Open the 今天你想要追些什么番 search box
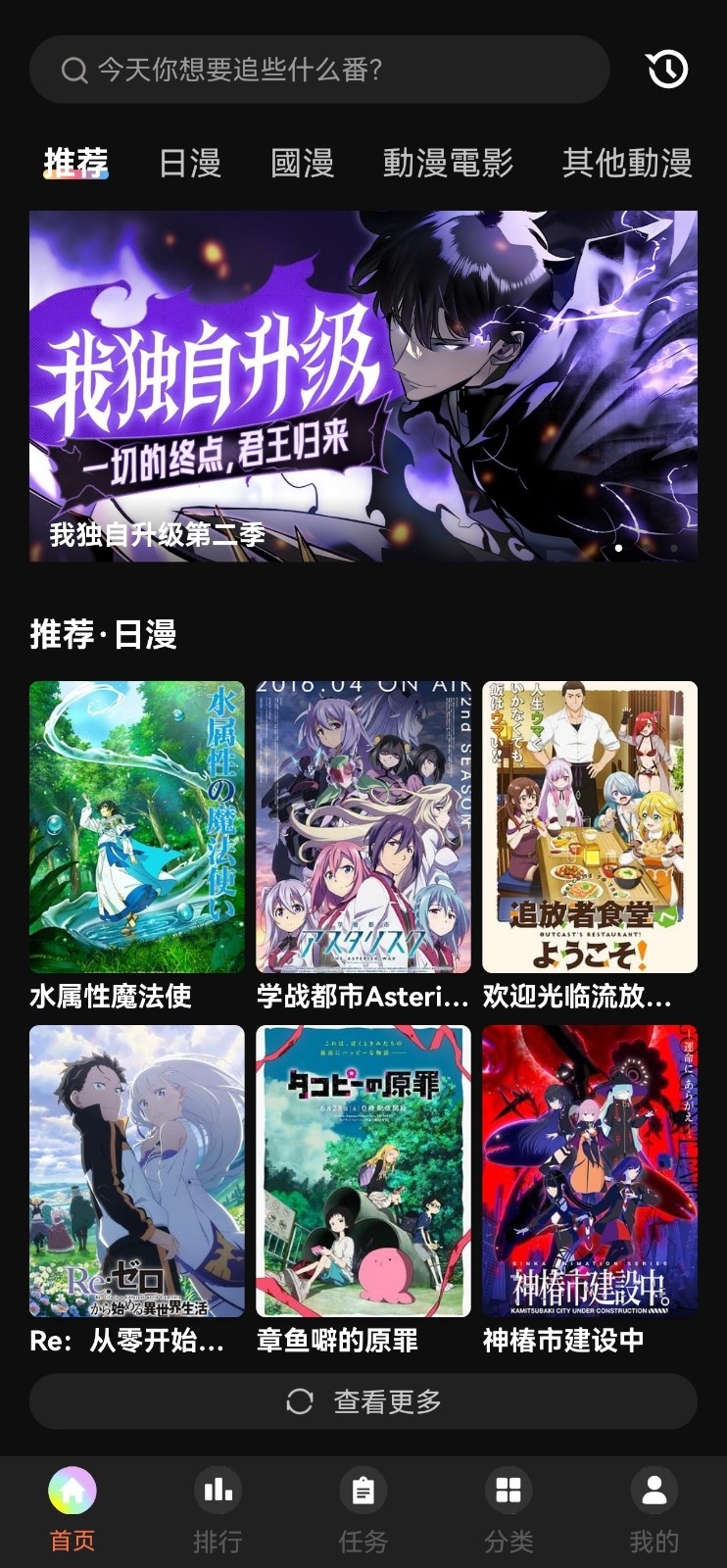The height and width of the screenshot is (1568, 727). pyautogui.click(x=318, y=70)
